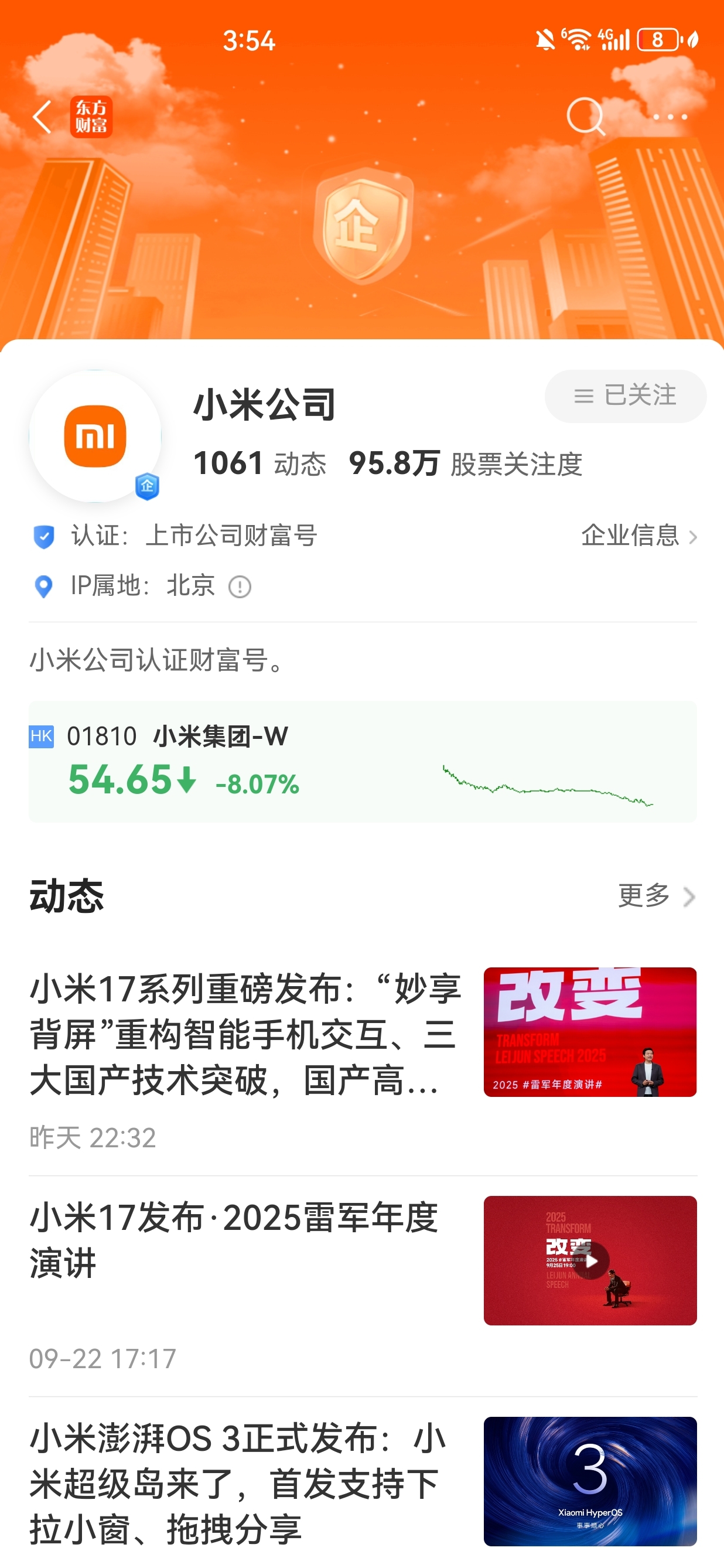The image size is (724, 1568).
Task: Click the HK market badge beside 01810
Action: 45,737
